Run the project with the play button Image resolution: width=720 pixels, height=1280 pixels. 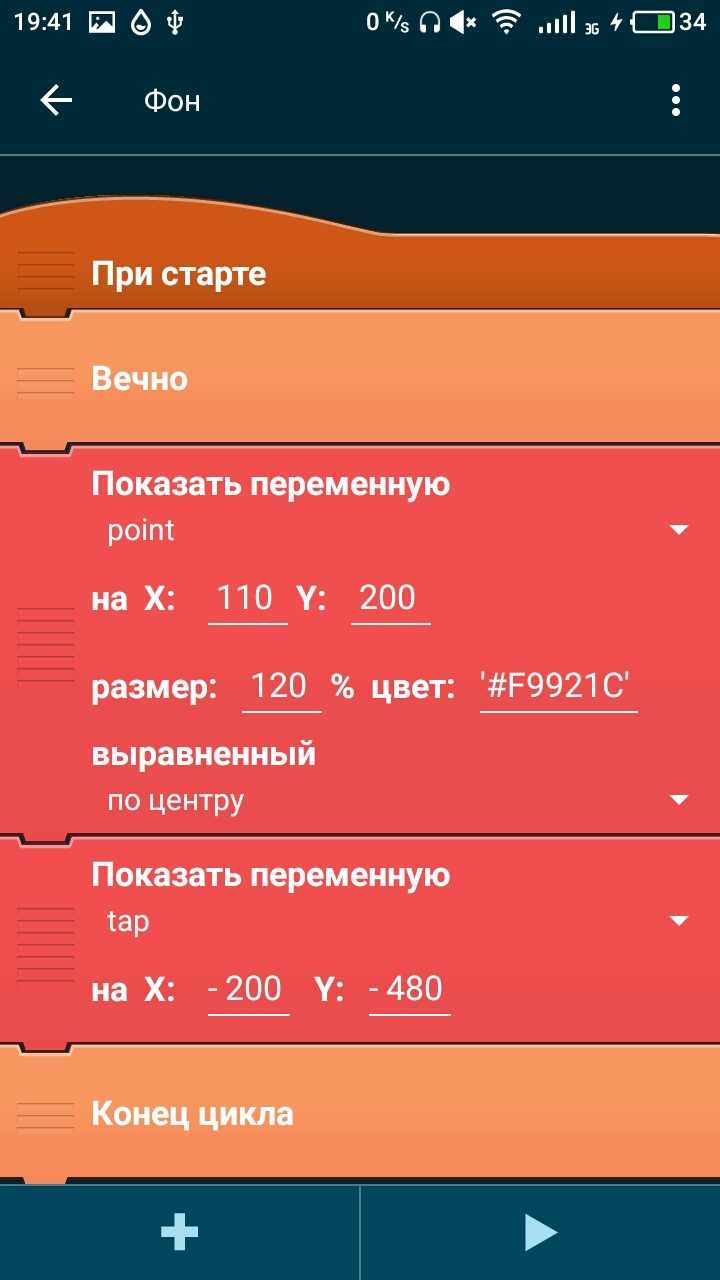(540, 1232)
